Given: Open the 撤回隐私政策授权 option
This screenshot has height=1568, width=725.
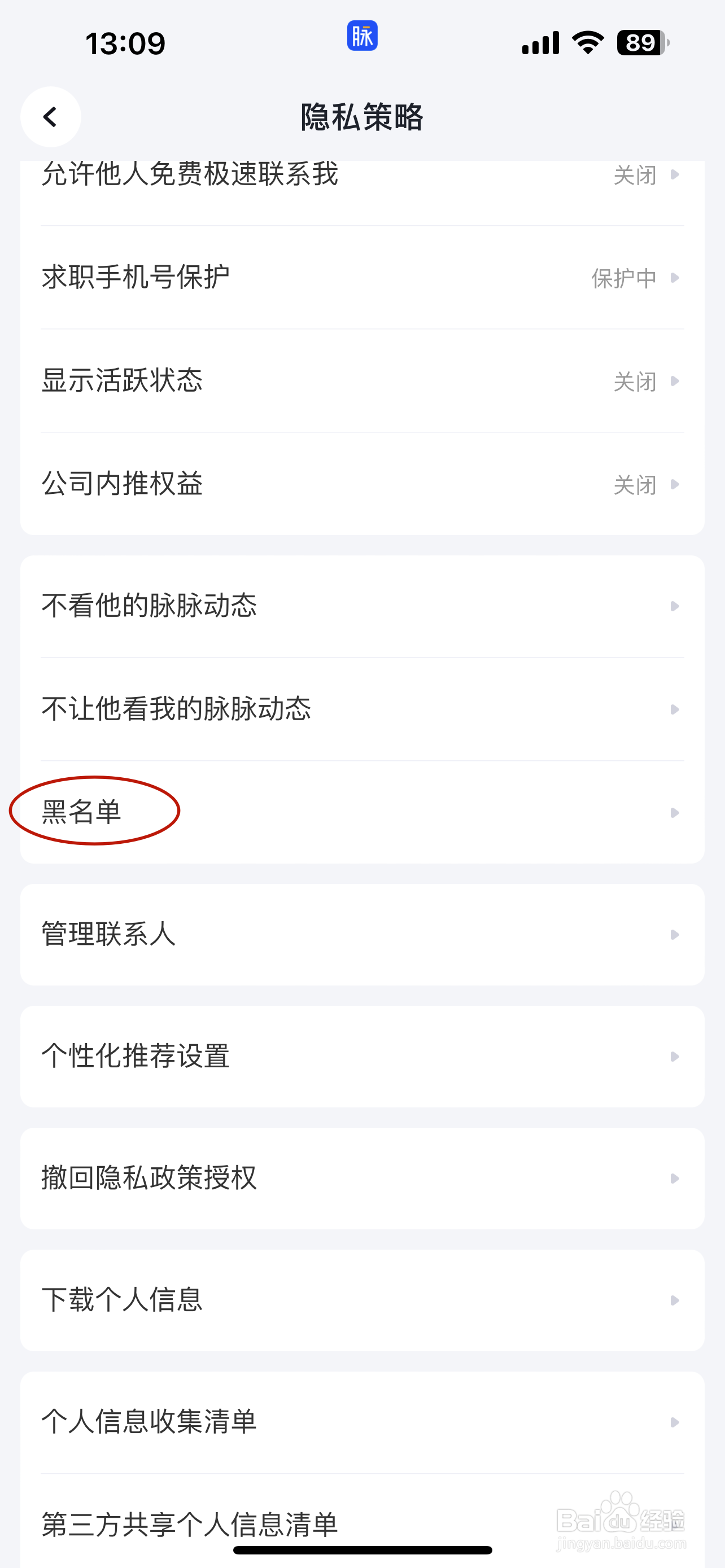Looking at the screenshot, I should tap(362, 1178).
